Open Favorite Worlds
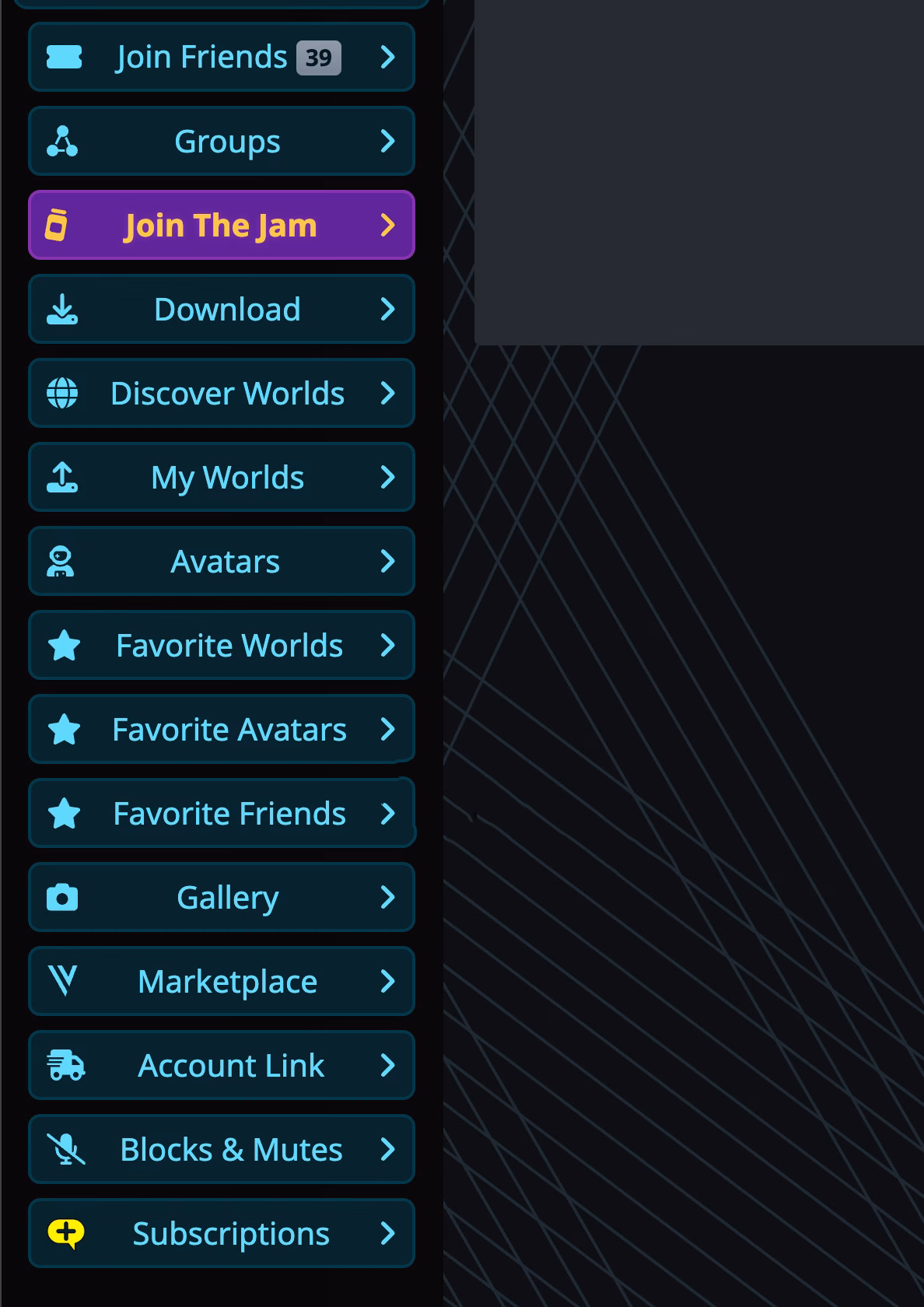Viewport: 924px width, 1307px height. point(221,646)
